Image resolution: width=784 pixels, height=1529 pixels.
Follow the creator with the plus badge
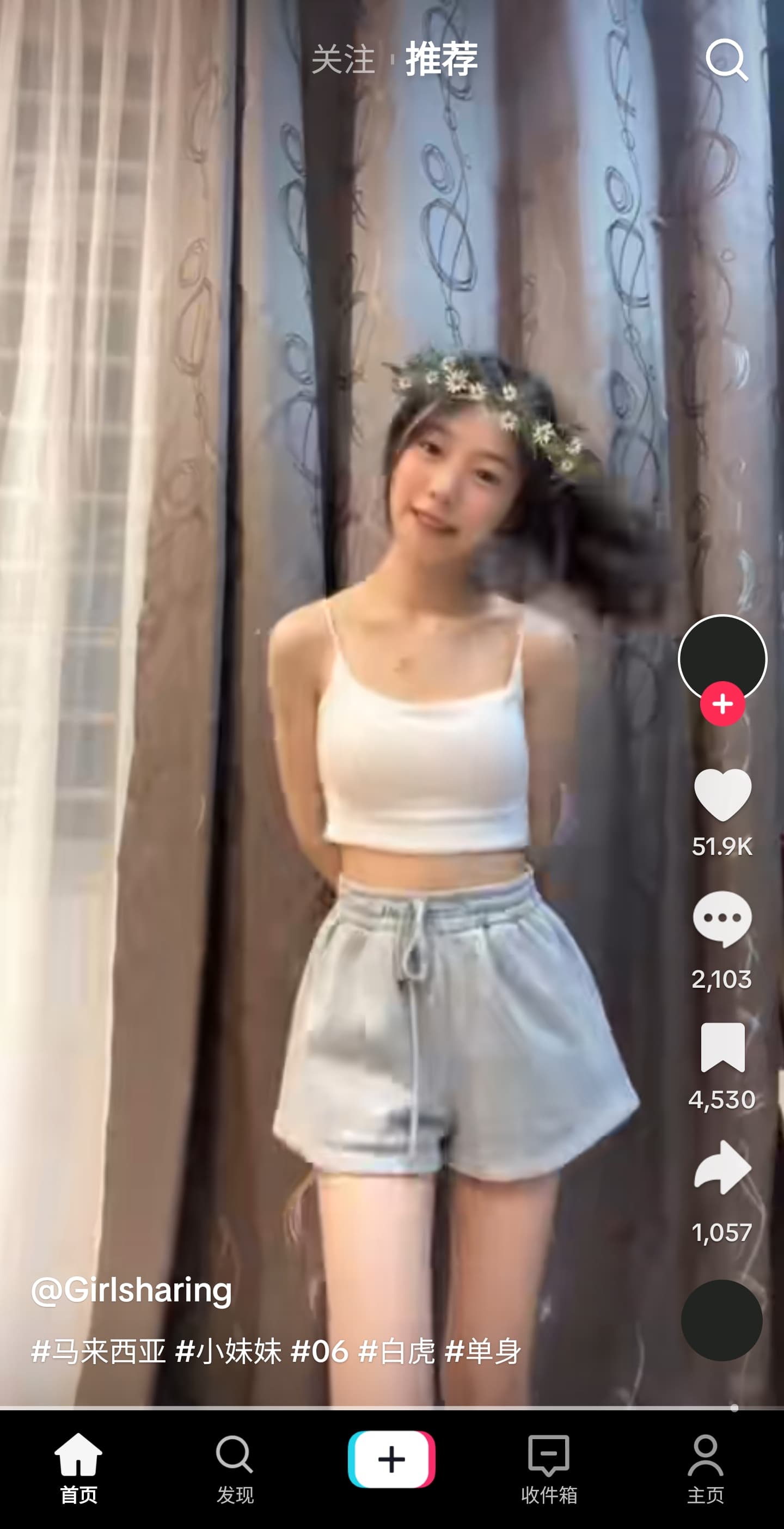coord(722,704)
